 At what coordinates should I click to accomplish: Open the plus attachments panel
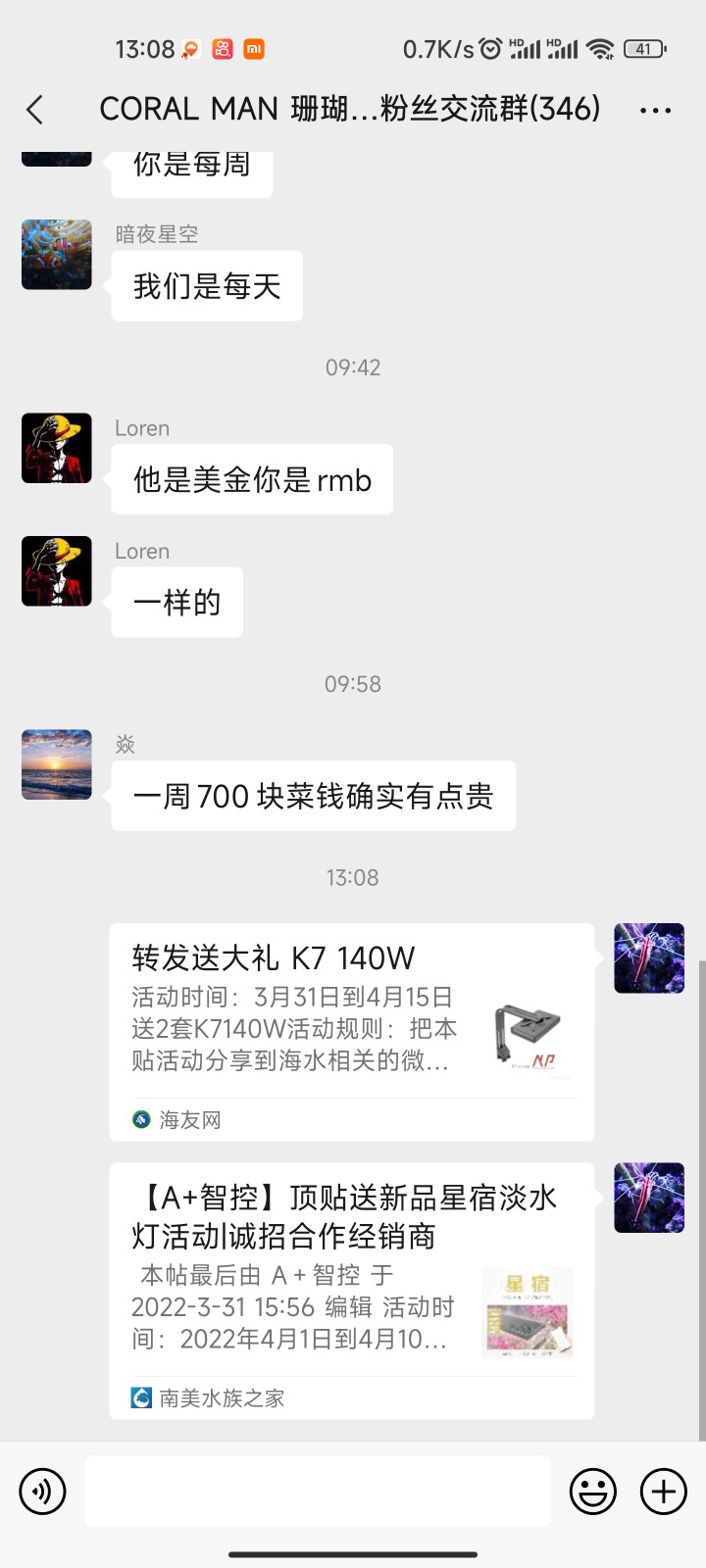664,1492
